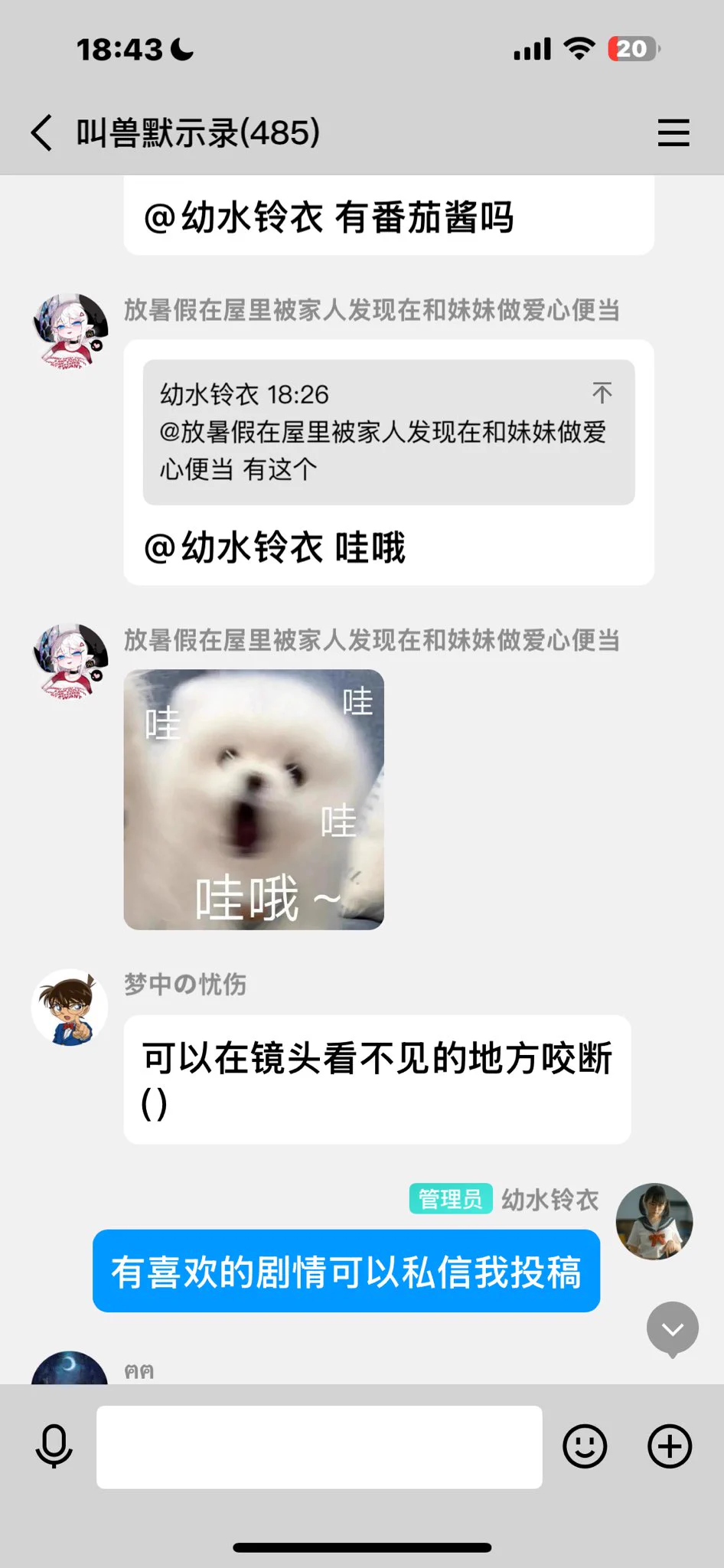Open 梦中の忧伤's Conan avatar
This screenshot has height=1568, width=724.
point(70,1008)
